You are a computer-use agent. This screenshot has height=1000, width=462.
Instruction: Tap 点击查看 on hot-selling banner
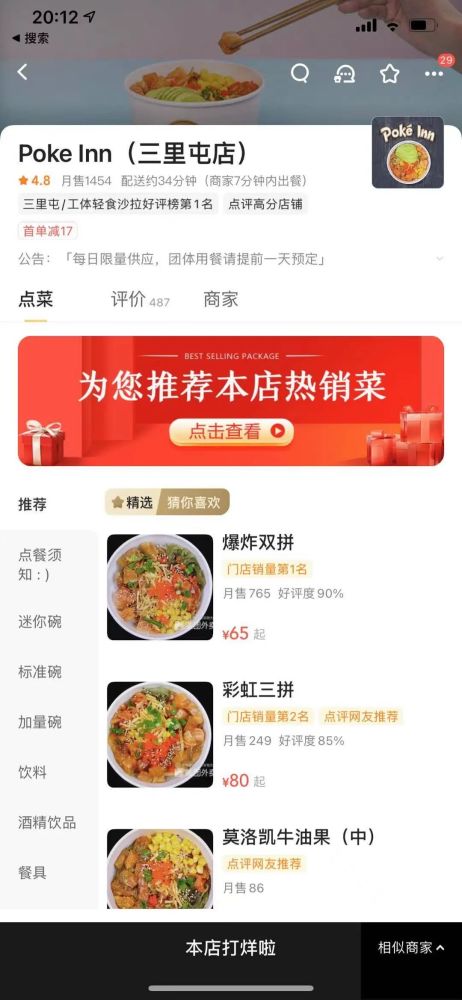click(x=232, y=432)
